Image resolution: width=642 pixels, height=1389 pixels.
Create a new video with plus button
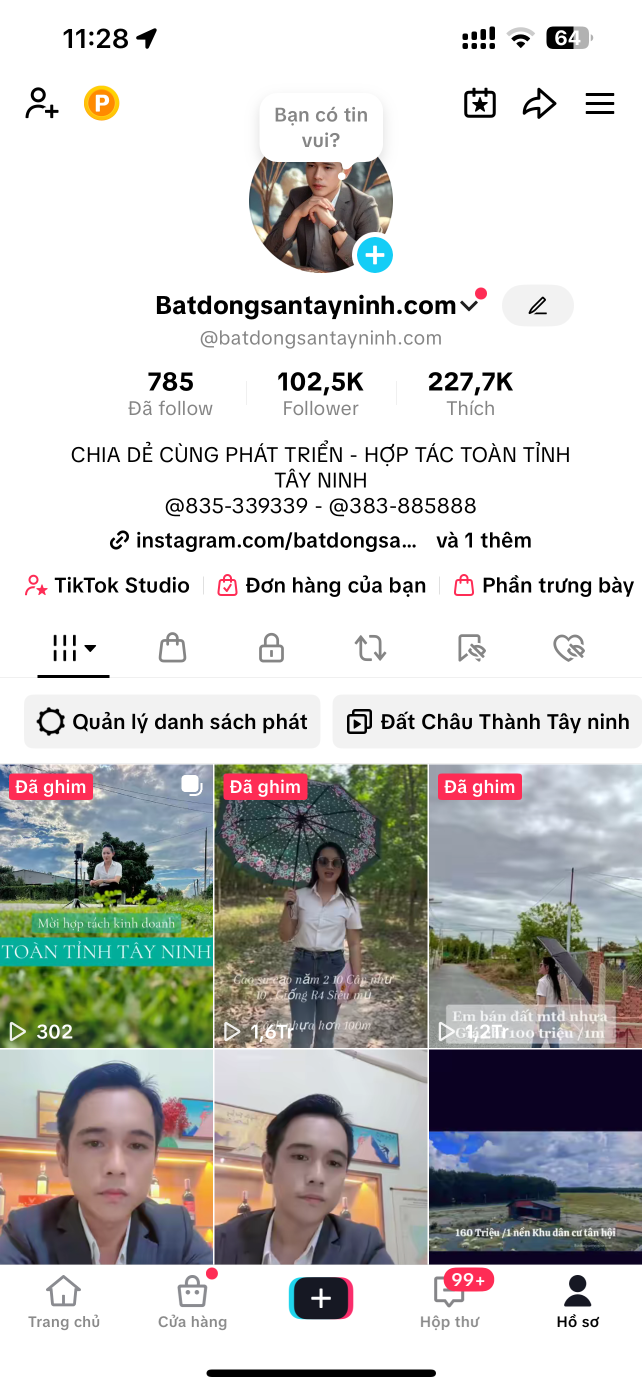[321, 1298]
